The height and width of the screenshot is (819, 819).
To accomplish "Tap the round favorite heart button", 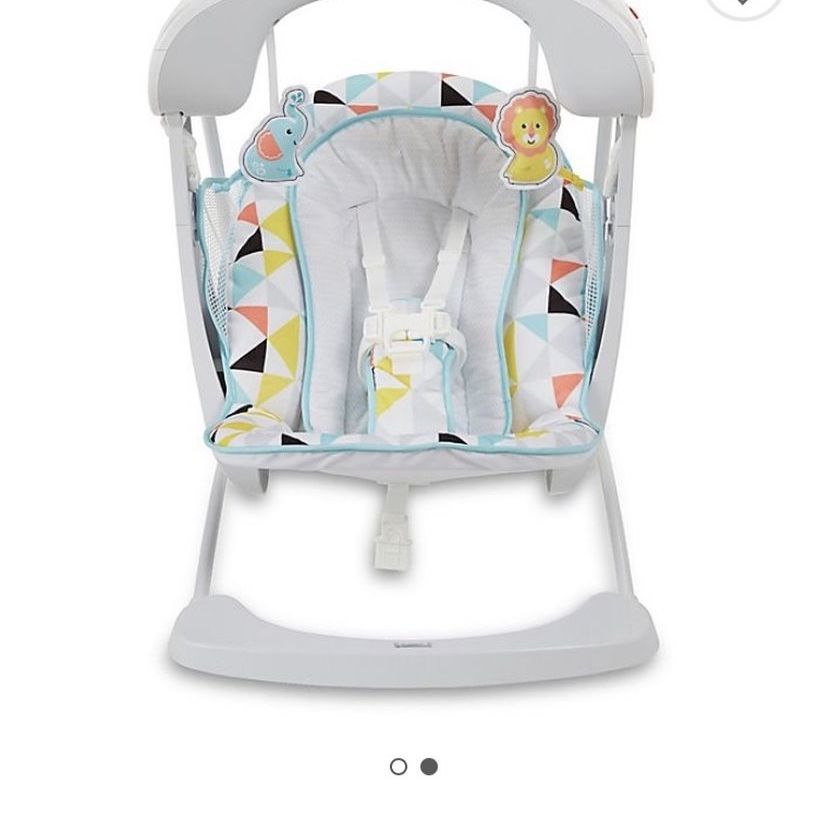I will click(x=744, y=4).
